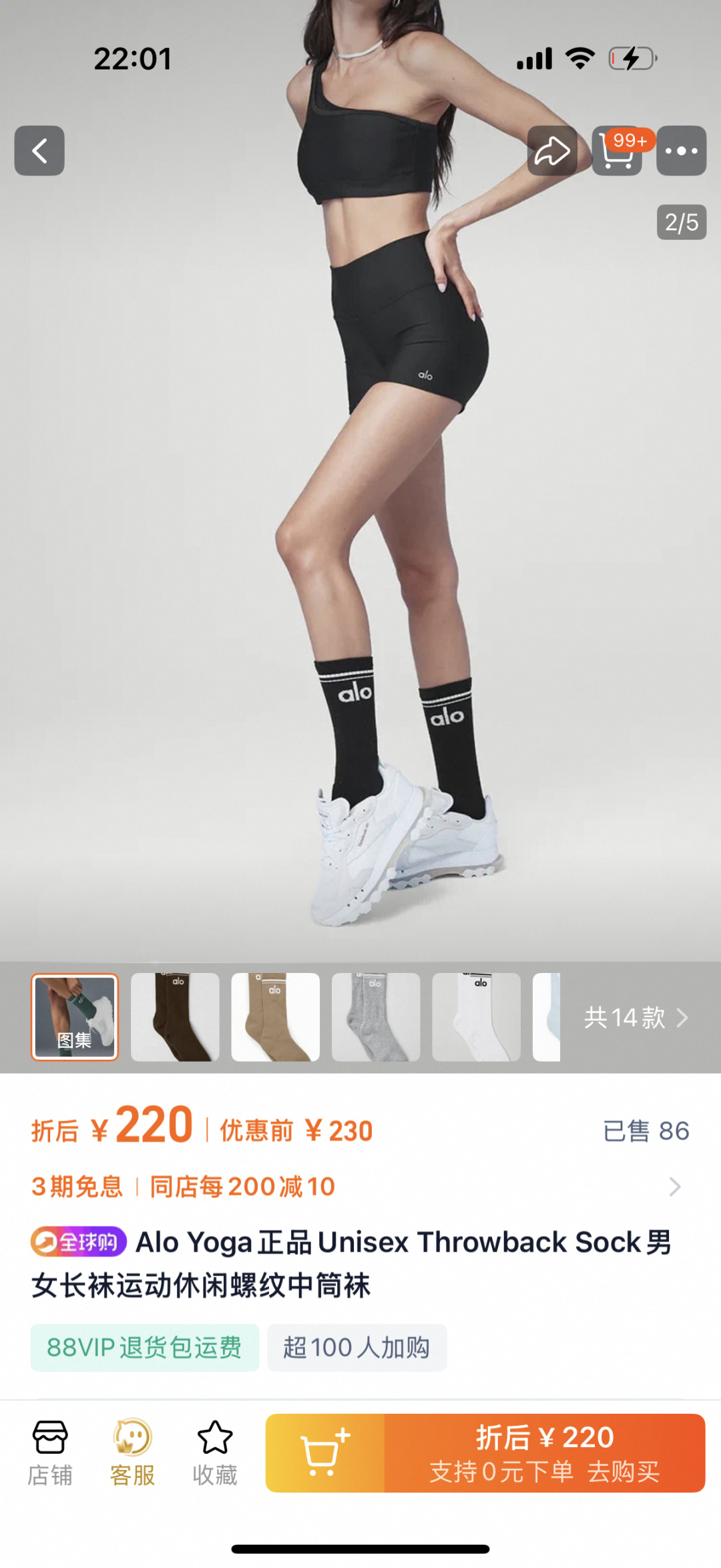The image size is (721, 1568).
Task: Open the shopping cart with 99+ items
Action: click(x=617, y=151)
